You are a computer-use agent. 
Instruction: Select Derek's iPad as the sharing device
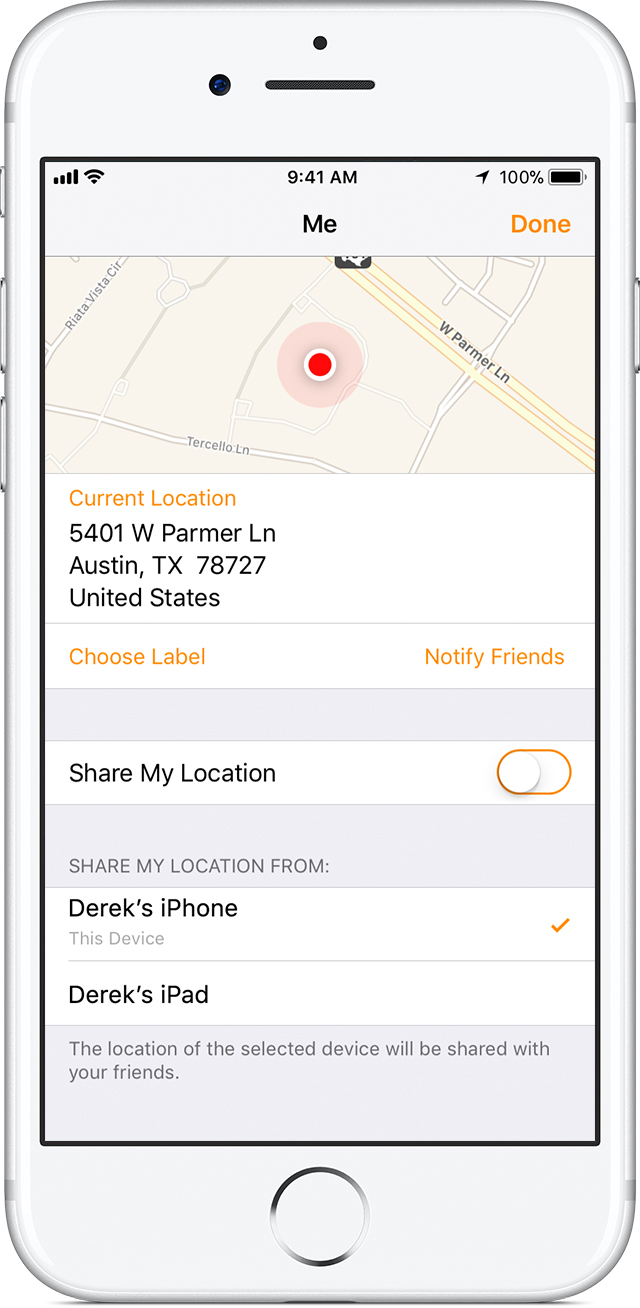[x=320, y=994]
